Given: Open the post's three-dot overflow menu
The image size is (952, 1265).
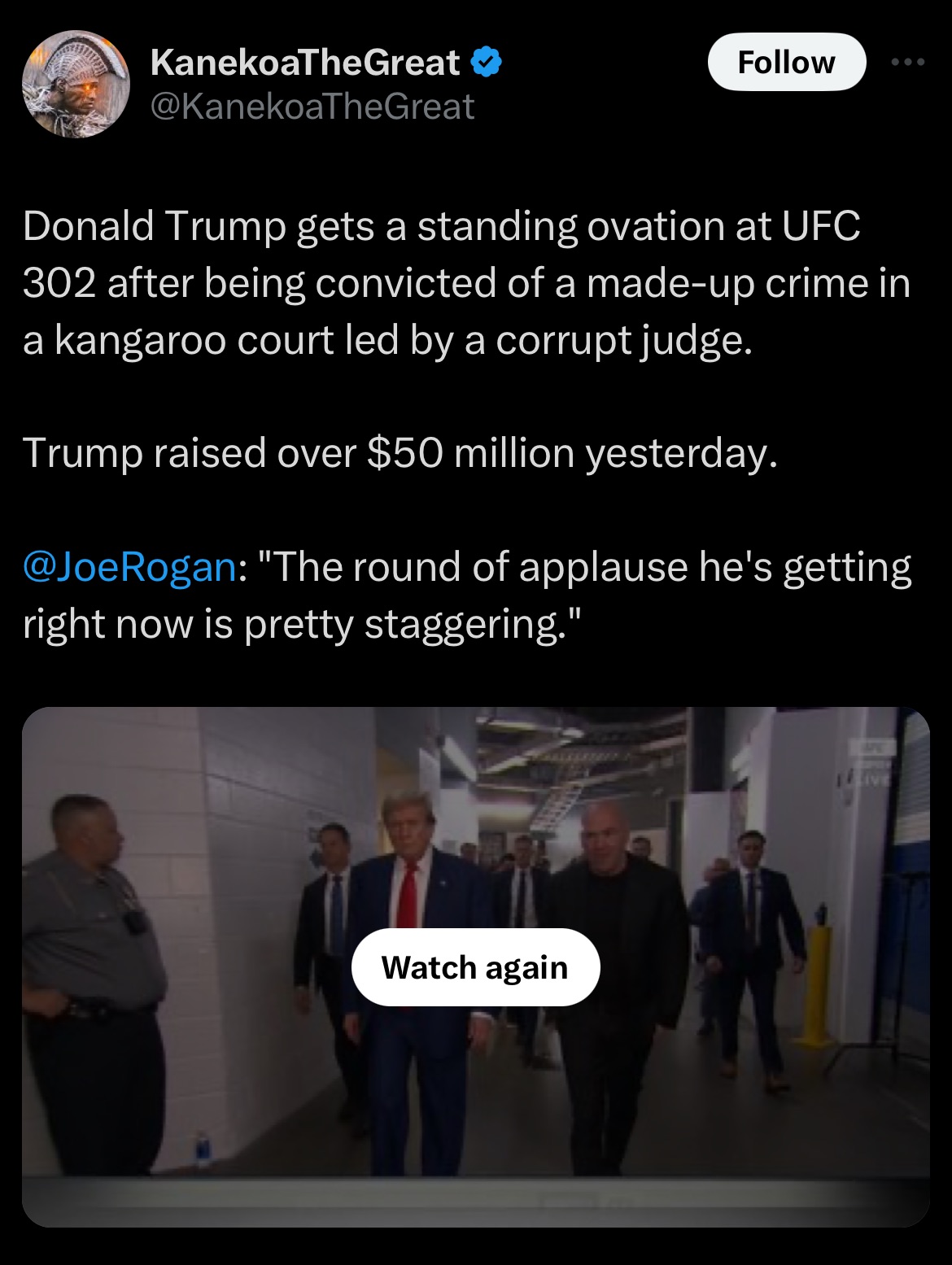Looking at the screenshot, I should [908, 63].
